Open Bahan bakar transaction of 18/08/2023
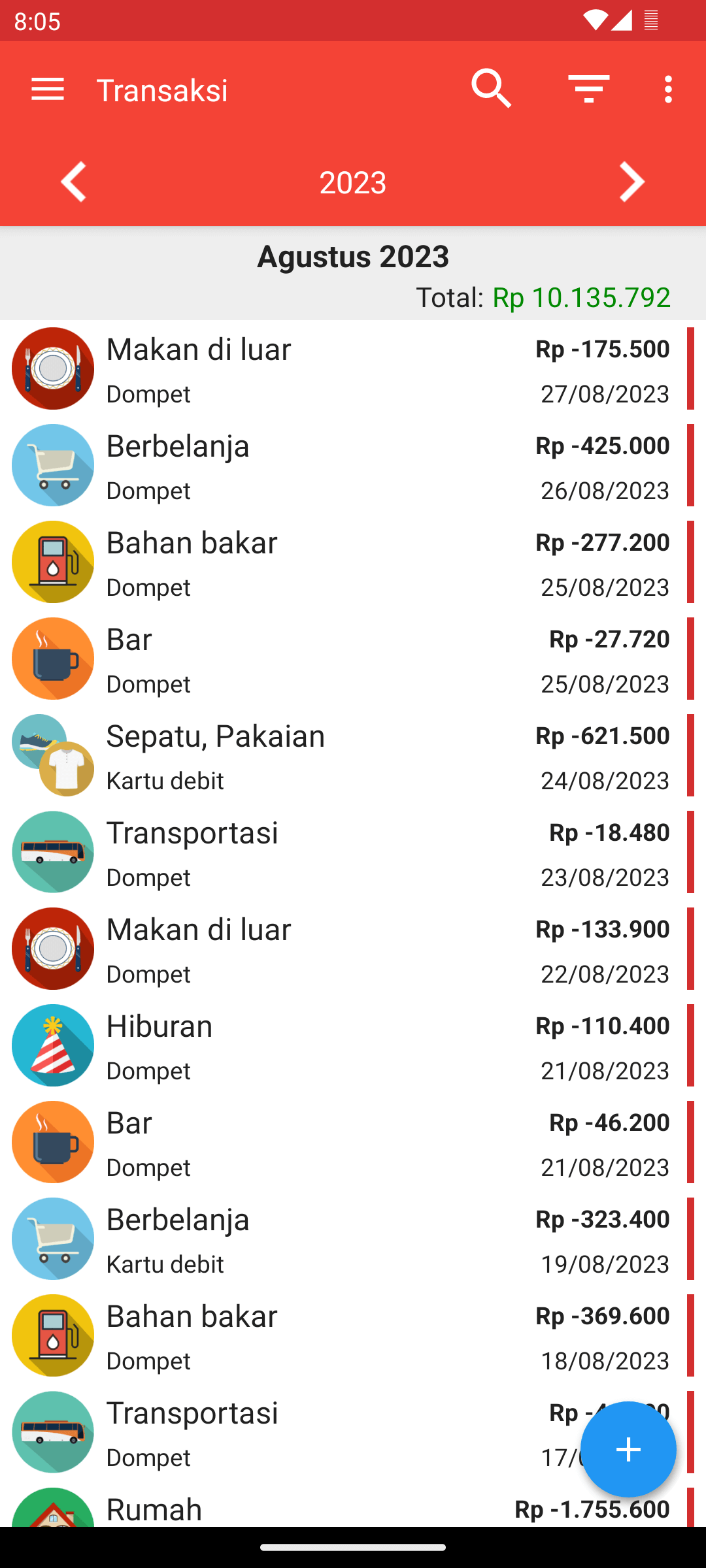The image size is (706, 1568). tap(353, 1336)
